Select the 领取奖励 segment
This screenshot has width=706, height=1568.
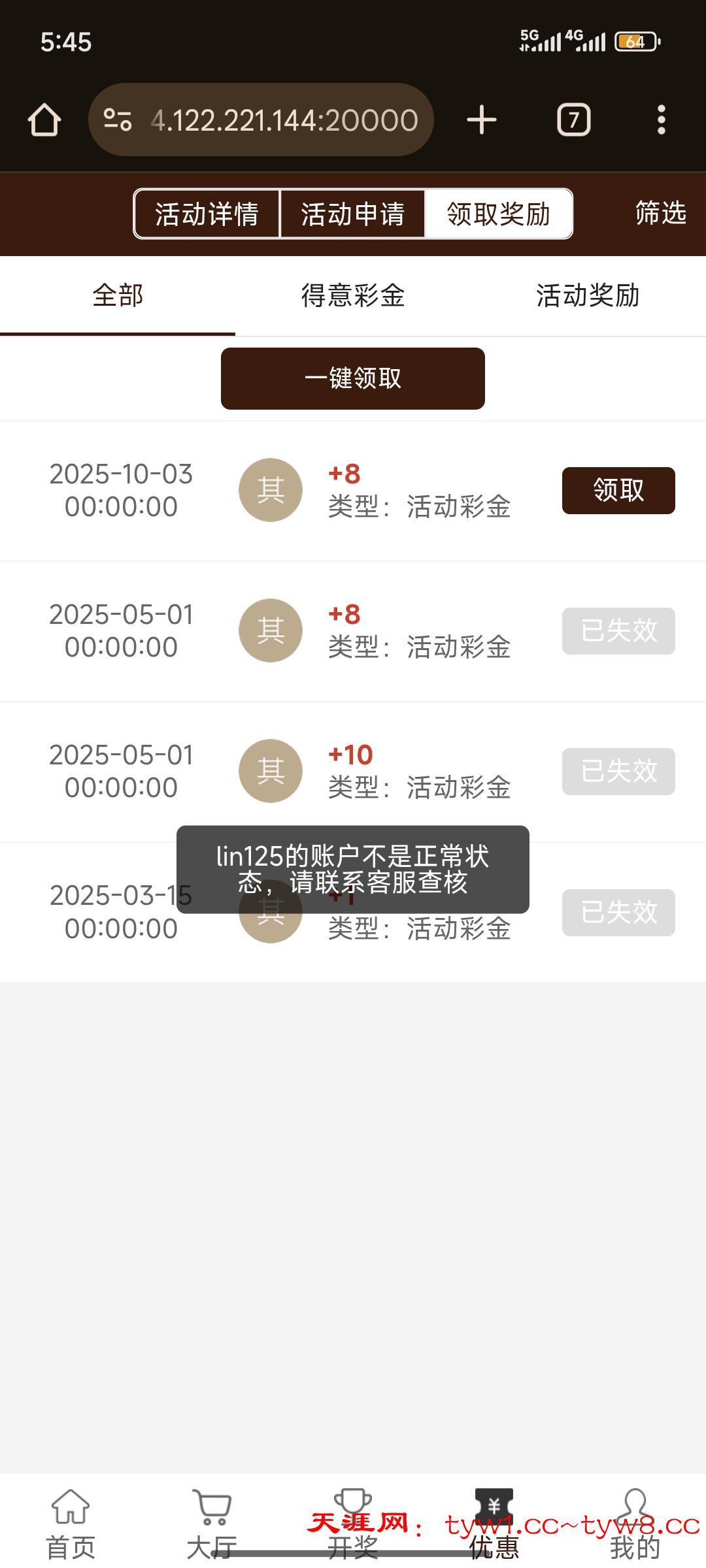pos(498,214)
